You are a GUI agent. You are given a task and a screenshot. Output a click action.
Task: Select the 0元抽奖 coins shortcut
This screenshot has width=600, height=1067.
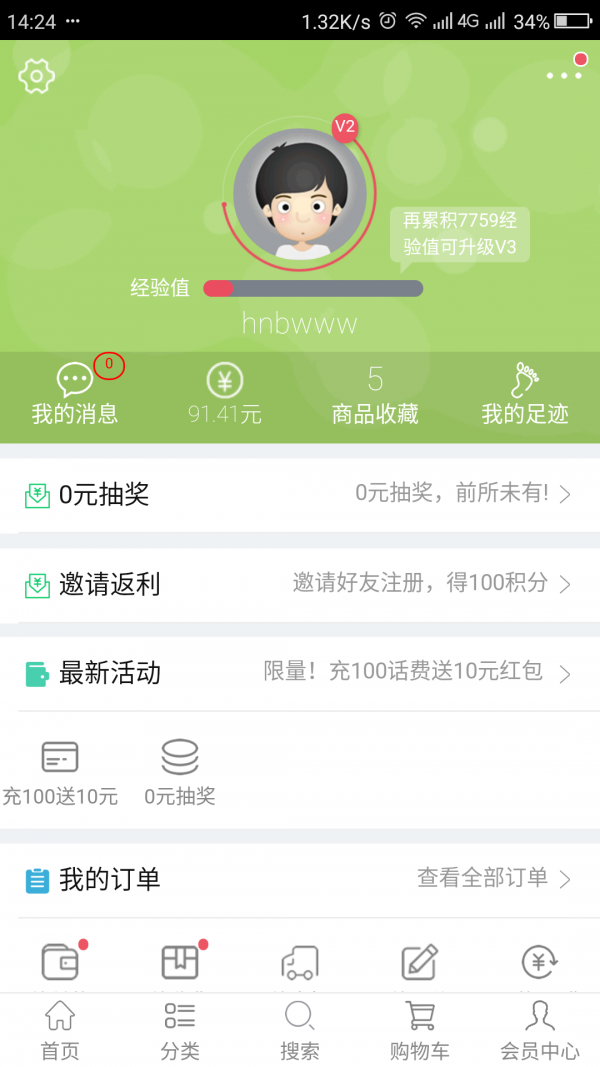[180, 772]
